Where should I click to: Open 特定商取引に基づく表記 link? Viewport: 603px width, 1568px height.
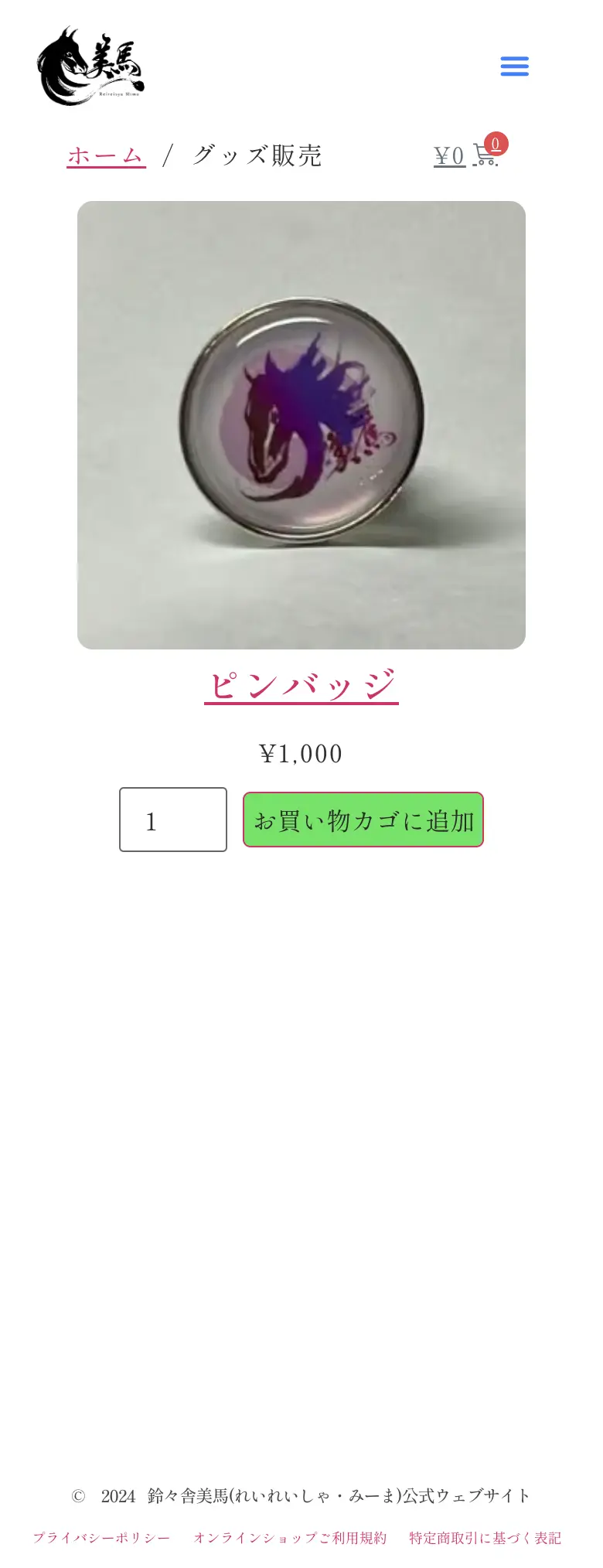485,1539
